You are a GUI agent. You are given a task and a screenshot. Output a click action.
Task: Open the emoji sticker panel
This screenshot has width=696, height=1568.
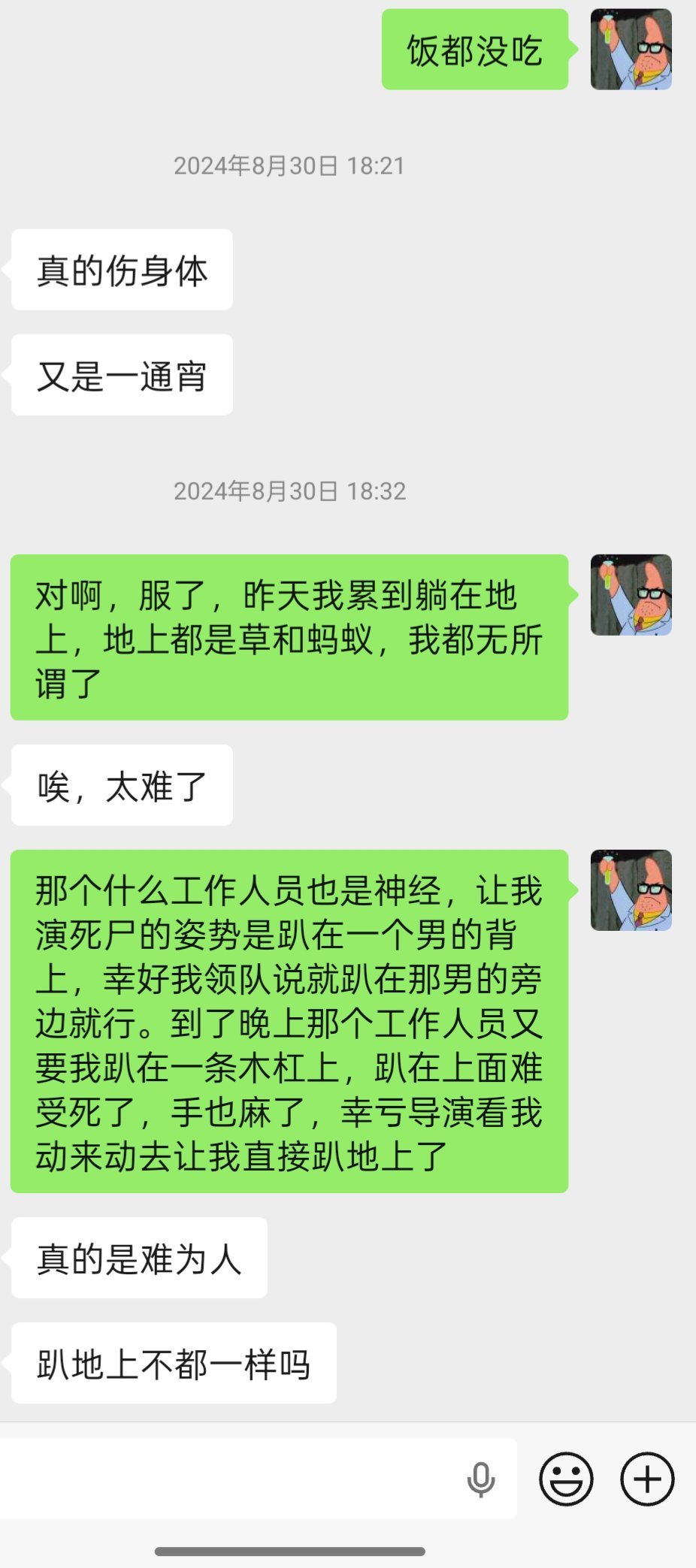[566, 1479]
